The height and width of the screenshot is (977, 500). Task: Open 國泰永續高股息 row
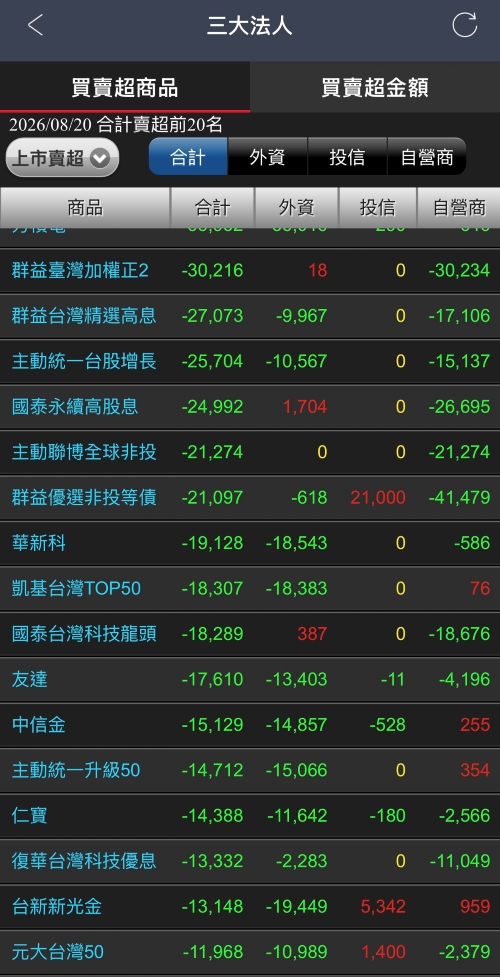coord(250,407)
